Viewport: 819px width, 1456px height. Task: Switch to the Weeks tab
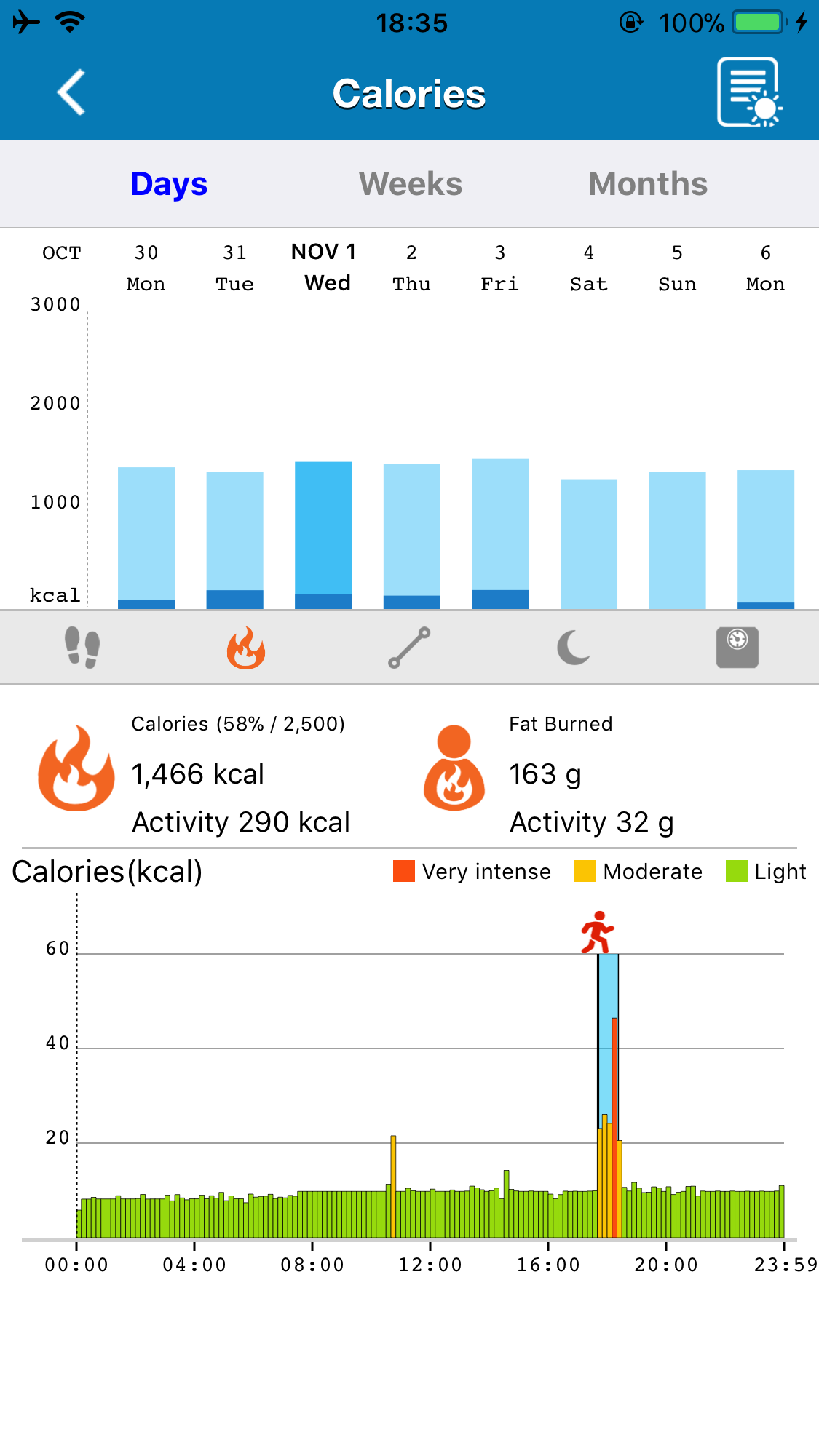411,184
